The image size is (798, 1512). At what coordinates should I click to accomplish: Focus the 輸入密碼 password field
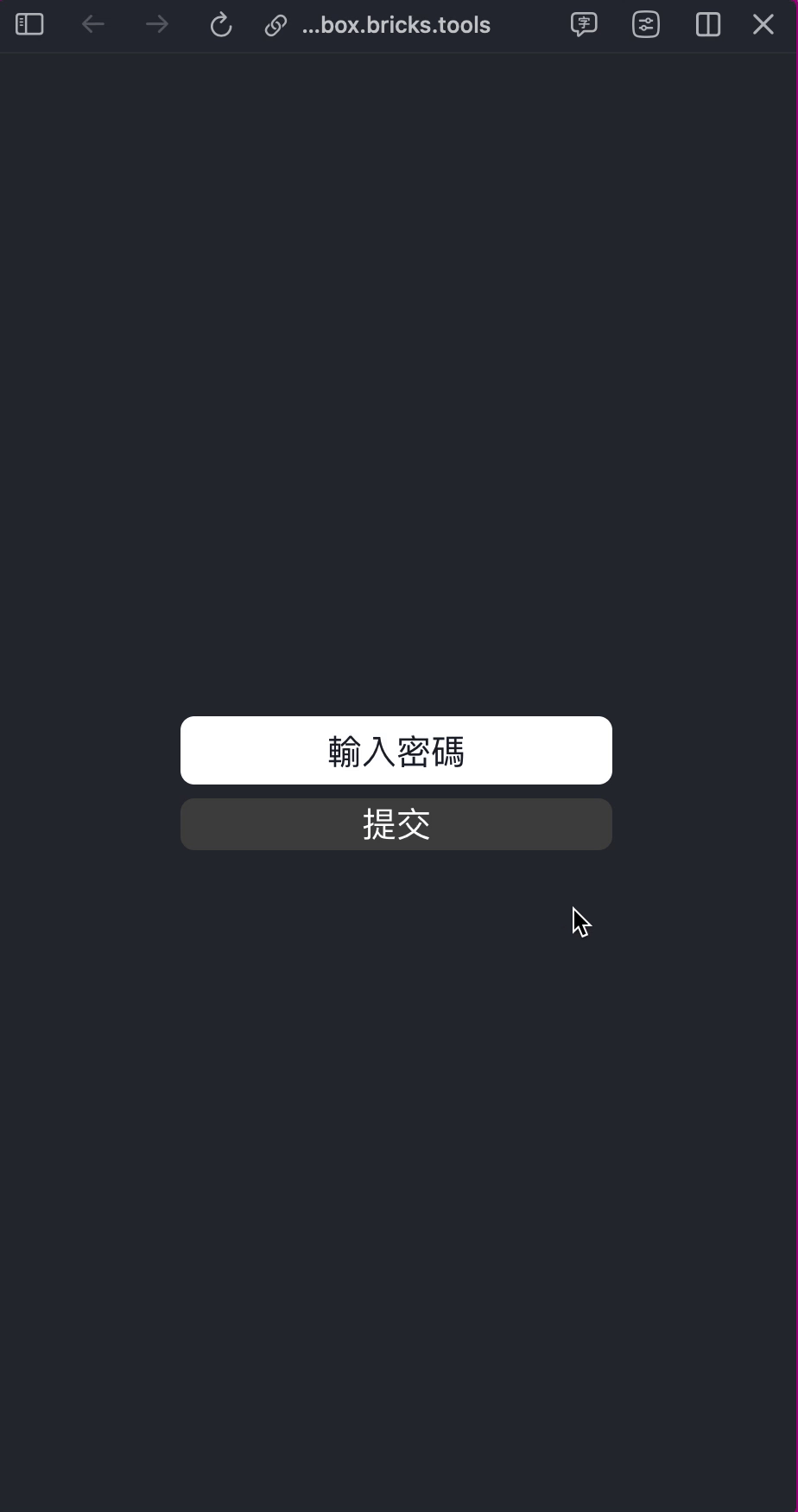point(396,750)
